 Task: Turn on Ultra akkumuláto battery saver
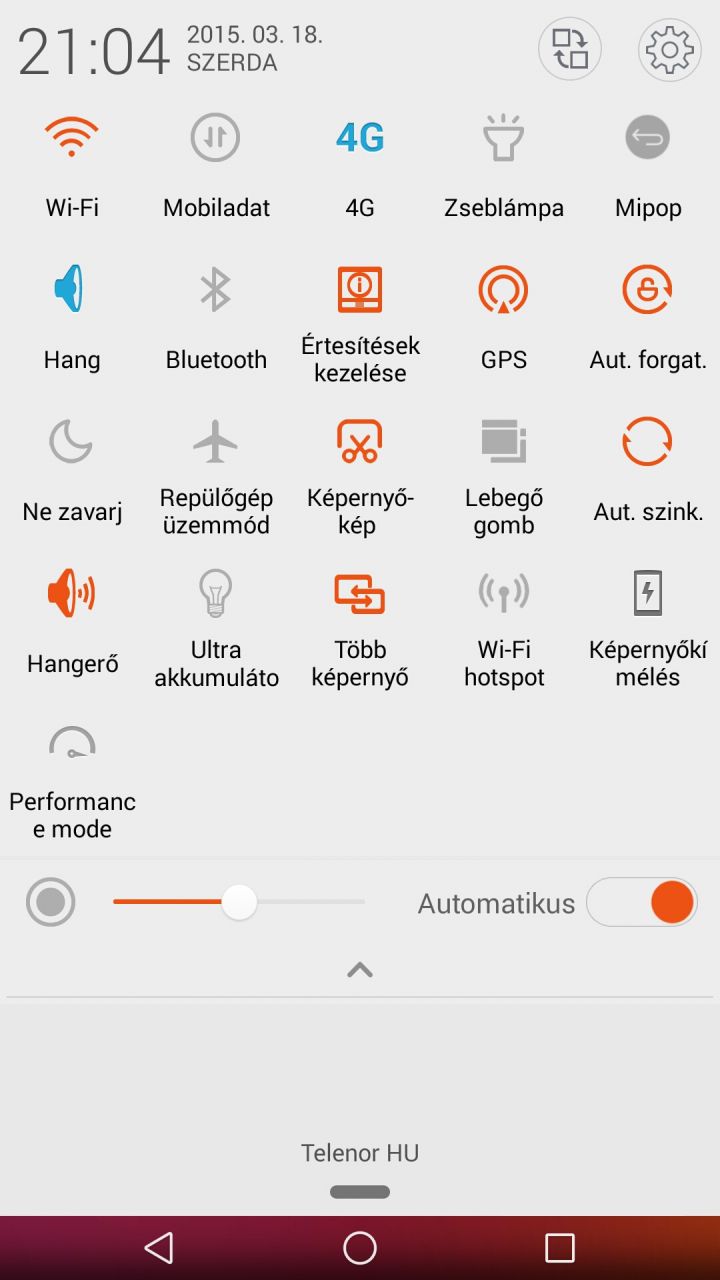click(x=216, y=594)
